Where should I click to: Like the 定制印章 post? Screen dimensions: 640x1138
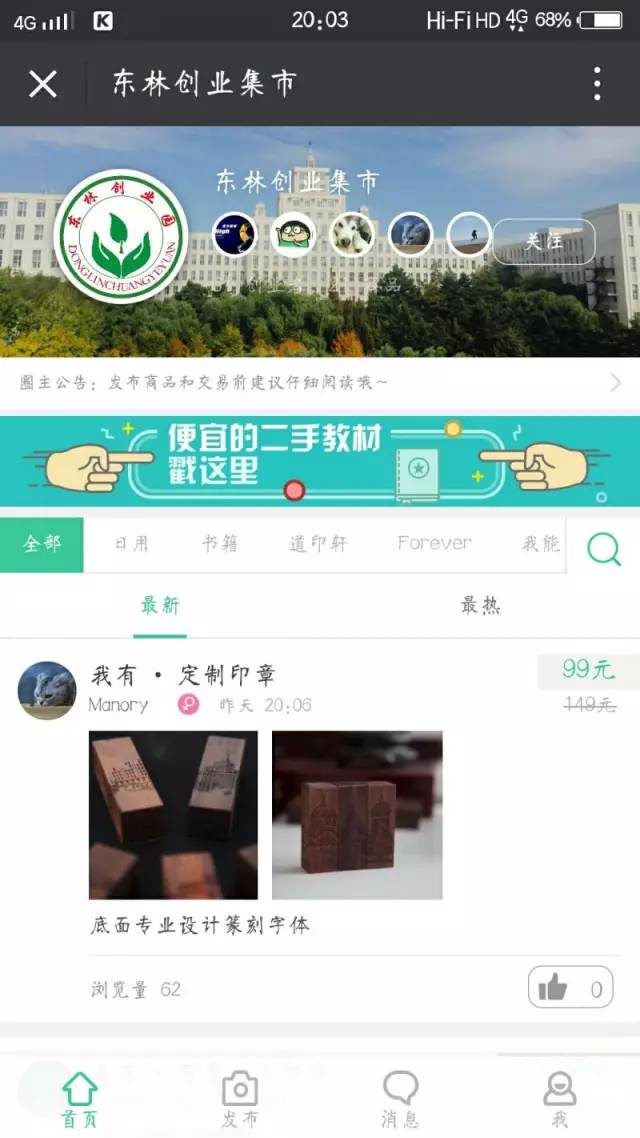click(570, 989)
